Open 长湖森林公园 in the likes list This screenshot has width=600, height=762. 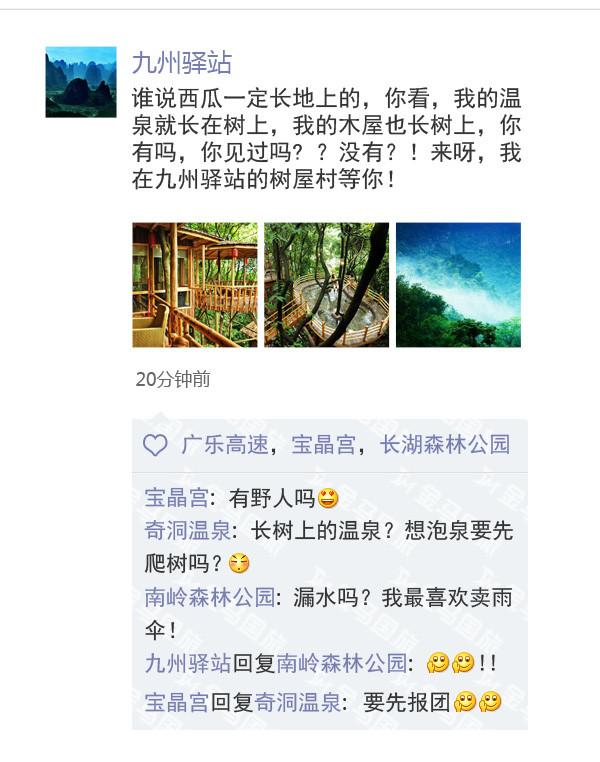click(445, 445)
